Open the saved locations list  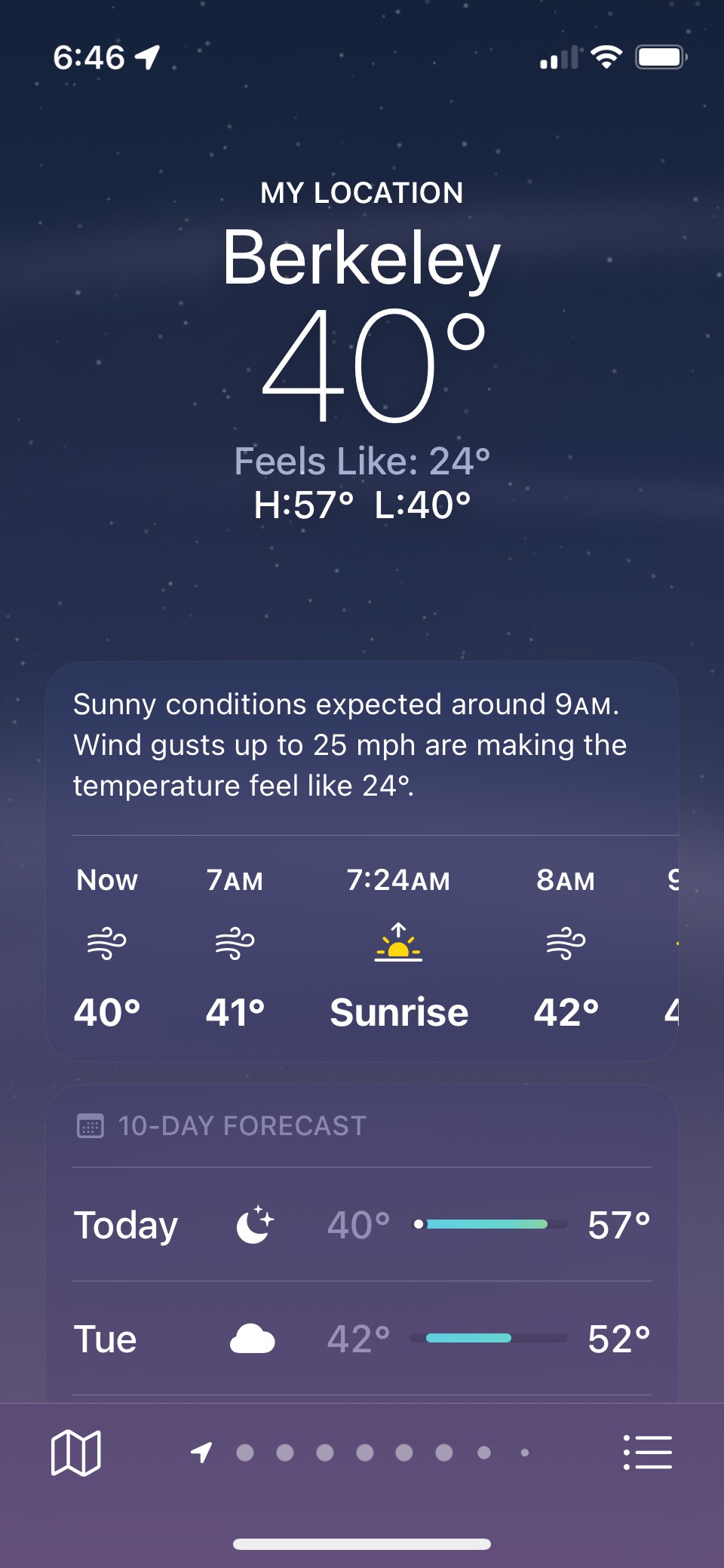pos(647,1452)
